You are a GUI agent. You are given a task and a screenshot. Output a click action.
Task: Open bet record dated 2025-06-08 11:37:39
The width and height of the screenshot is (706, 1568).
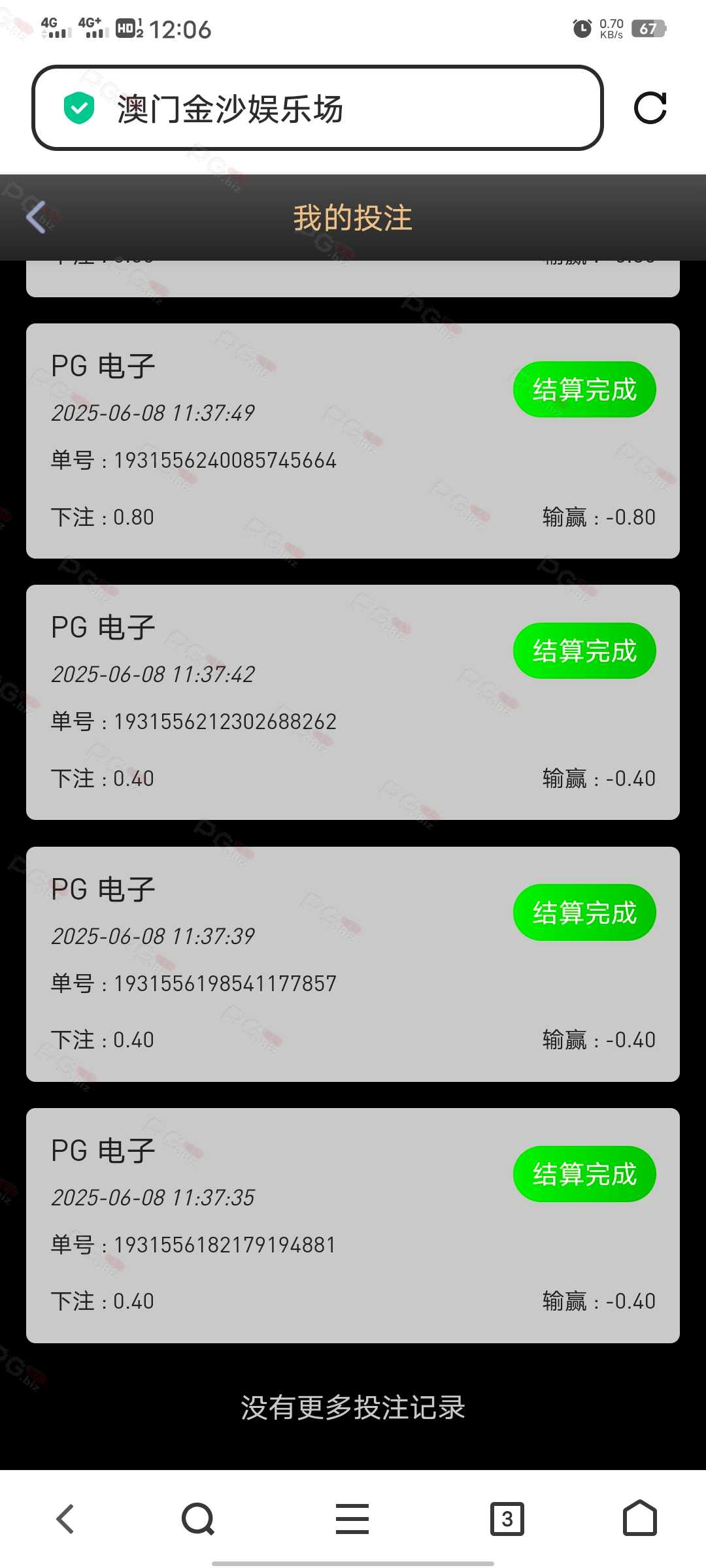pos(353,964)
